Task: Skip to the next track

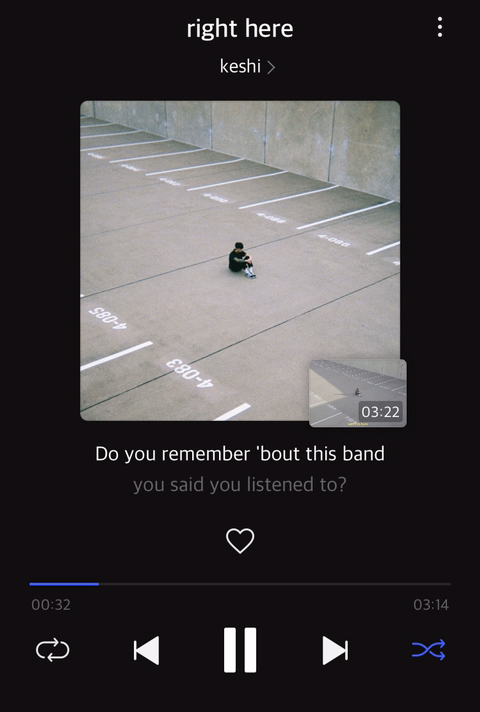Action: (335, 650)
